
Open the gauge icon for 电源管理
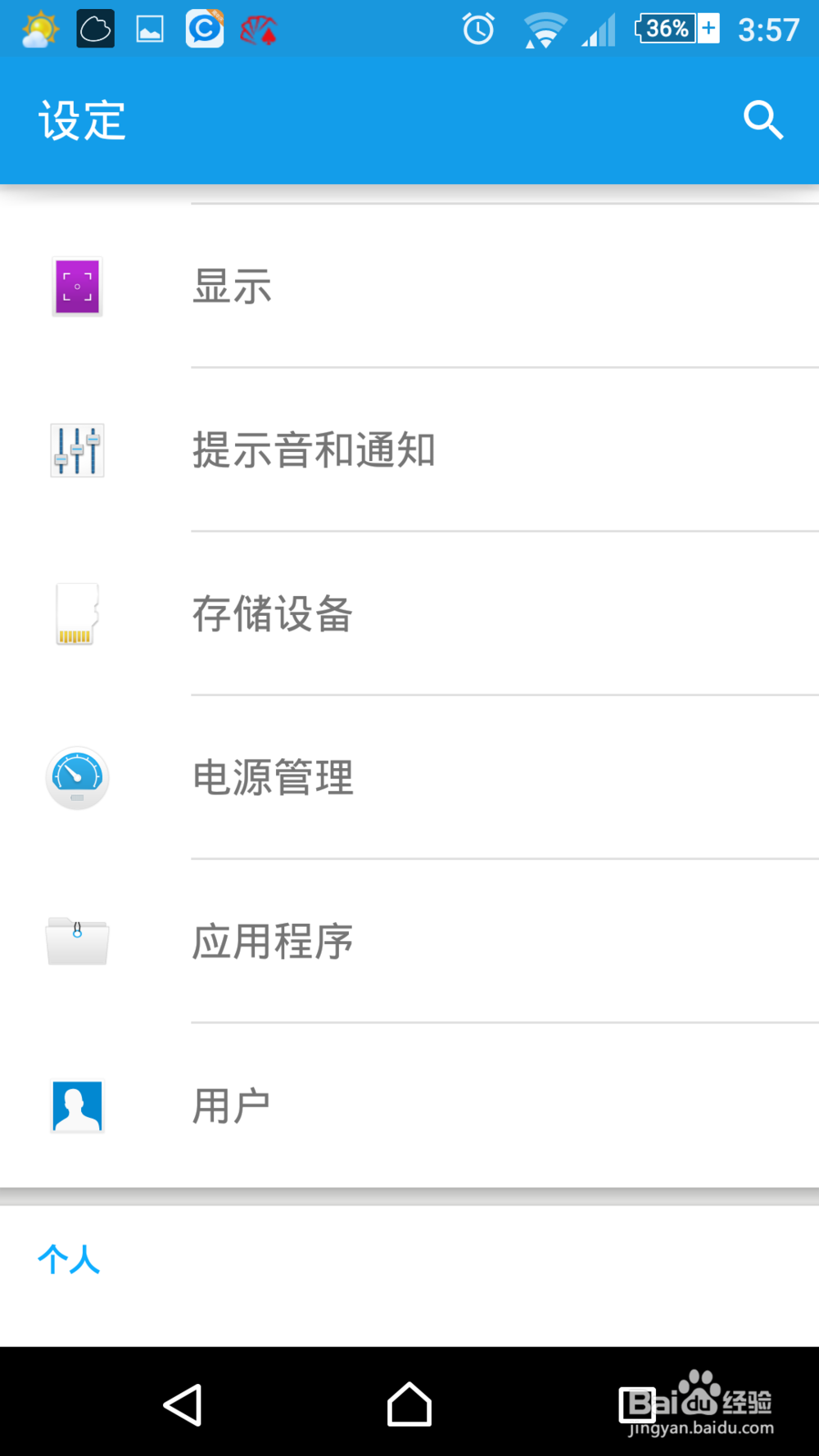[x=76, y=778]
